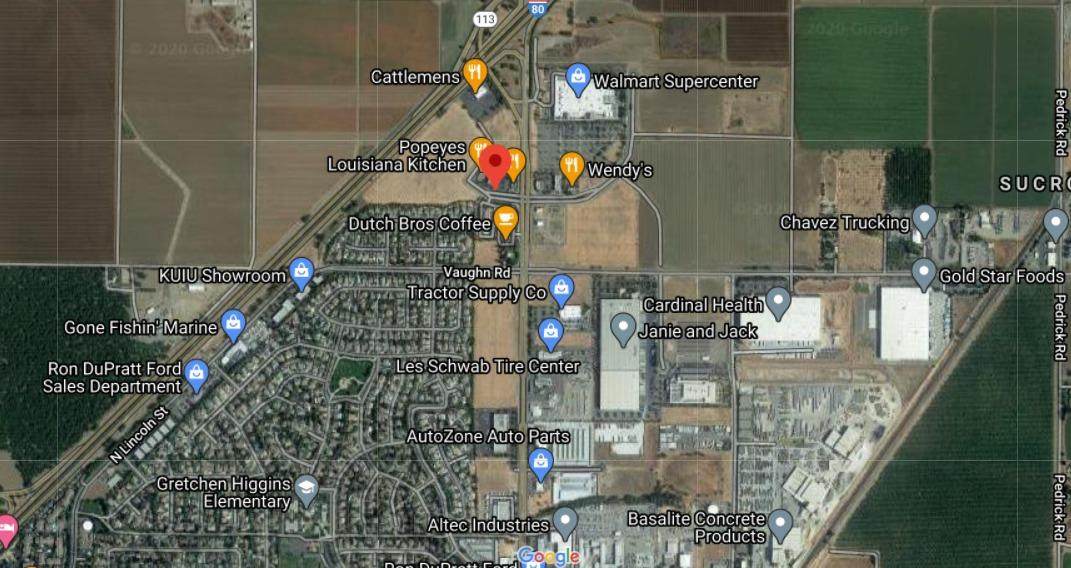Open the Janie and Jack pin
The height and width of the screenshot is (568, 1071).
624,328
